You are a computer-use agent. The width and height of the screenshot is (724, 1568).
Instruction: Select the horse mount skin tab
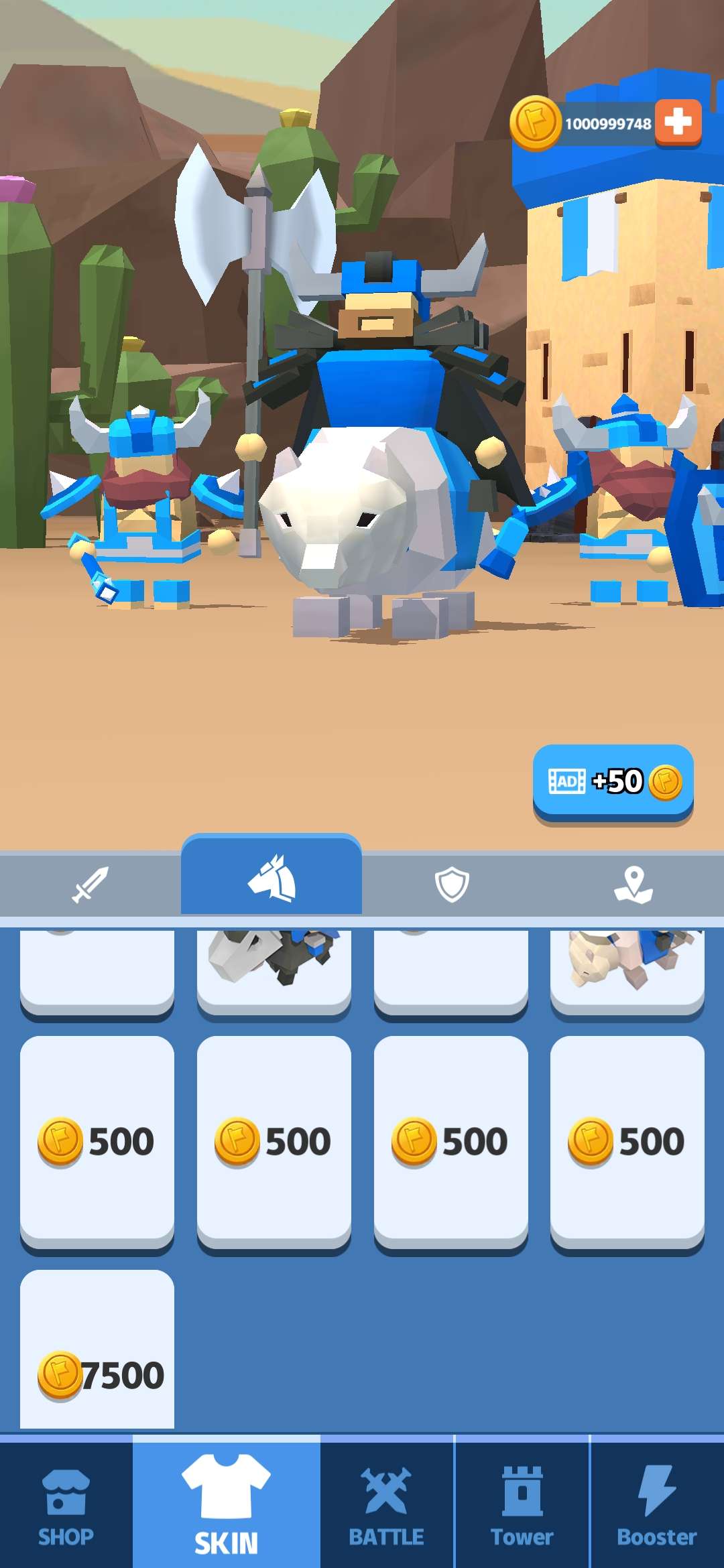click(x=271, y=878)
